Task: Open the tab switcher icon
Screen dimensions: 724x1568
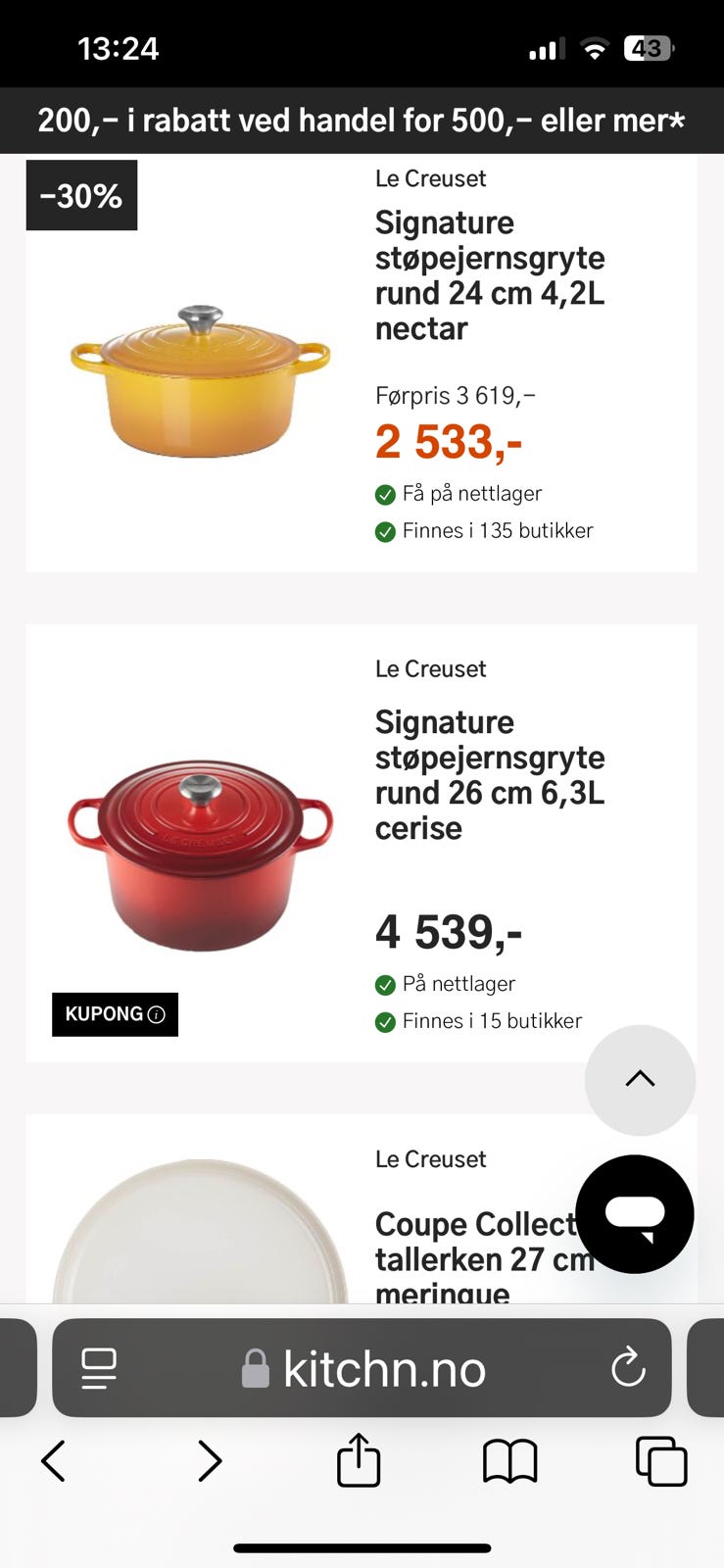Action: point(661,1461)
